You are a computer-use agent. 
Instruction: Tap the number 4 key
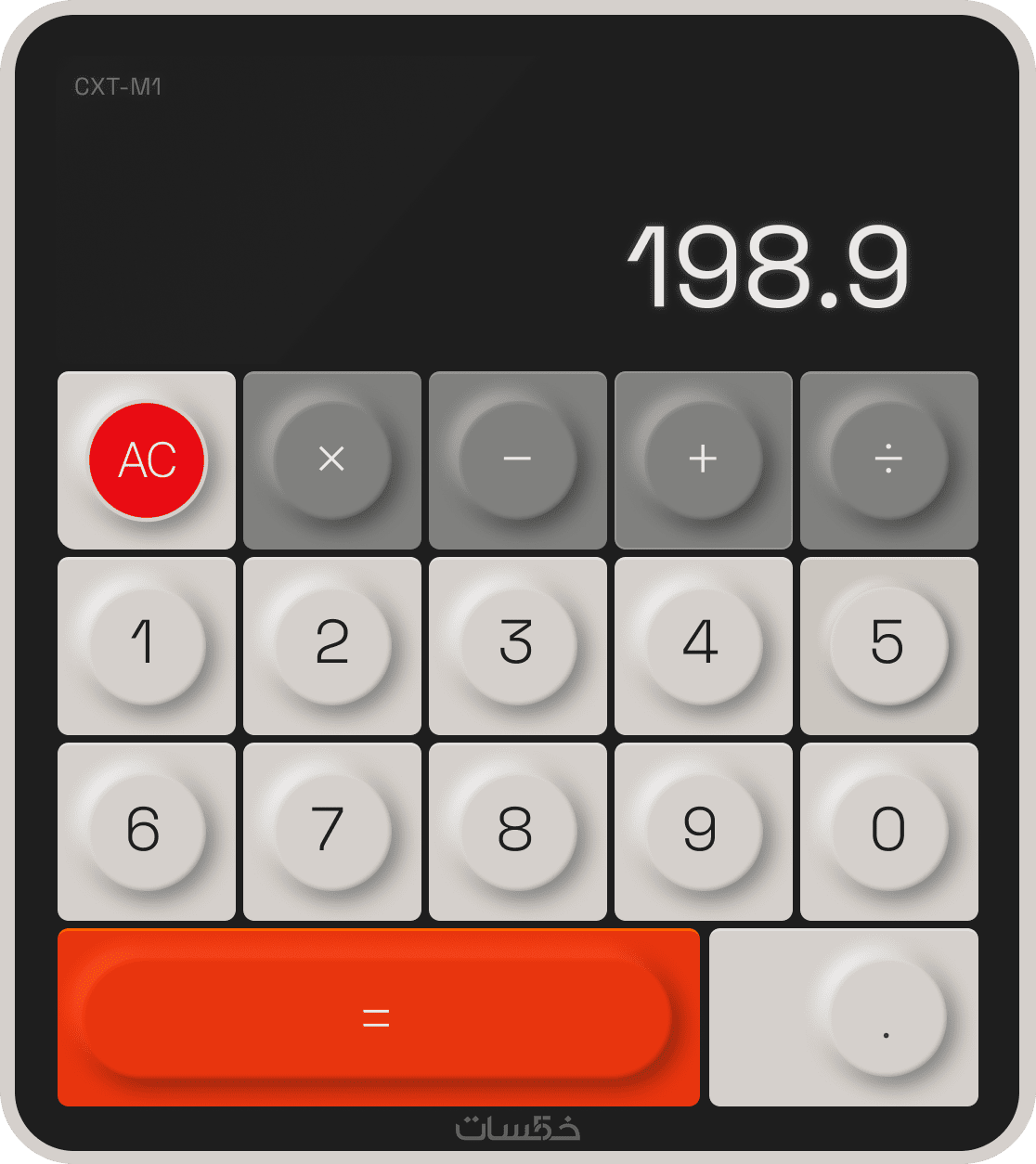coord(703,644)
